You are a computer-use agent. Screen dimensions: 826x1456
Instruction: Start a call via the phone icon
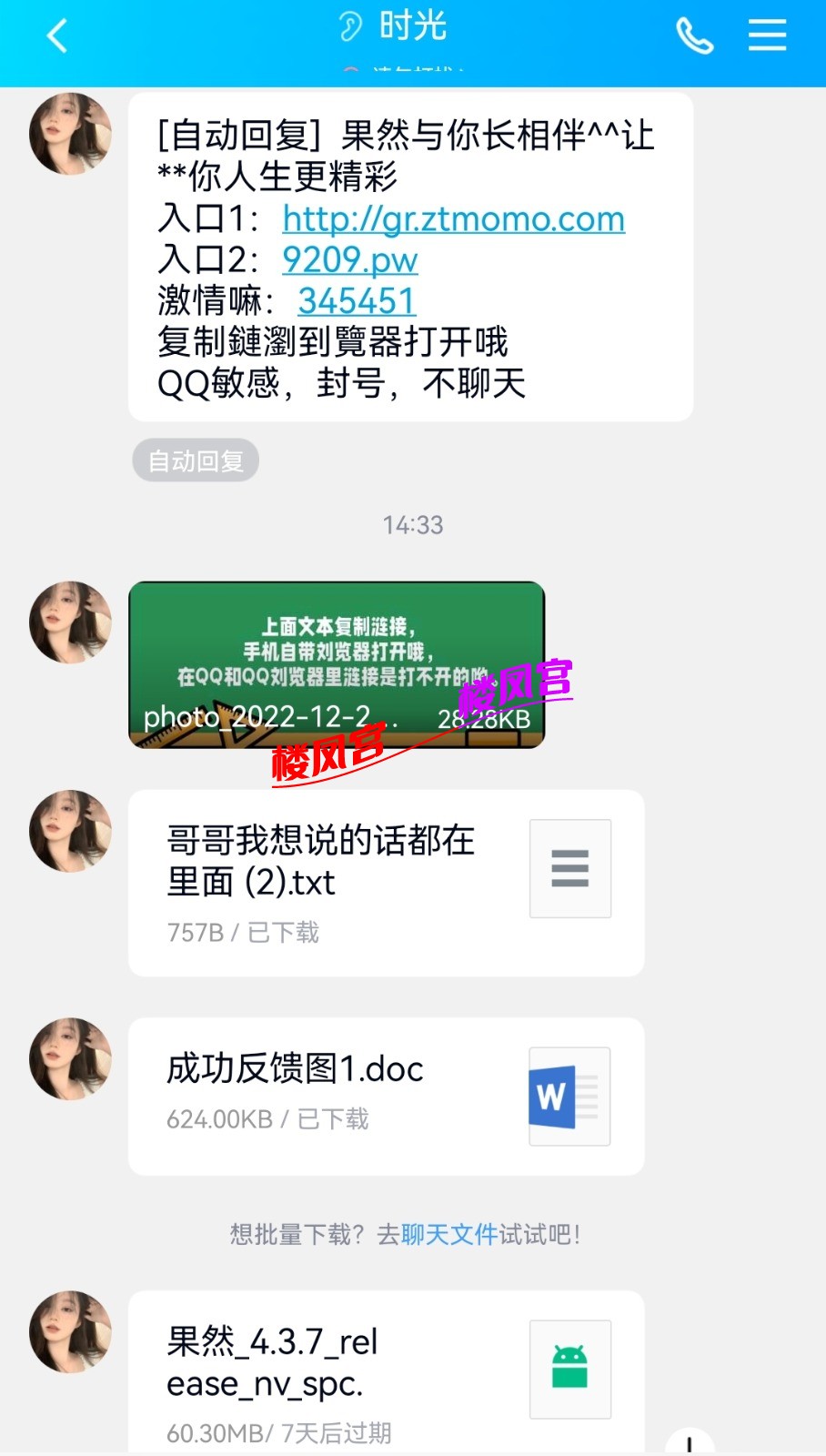[694, 35]
